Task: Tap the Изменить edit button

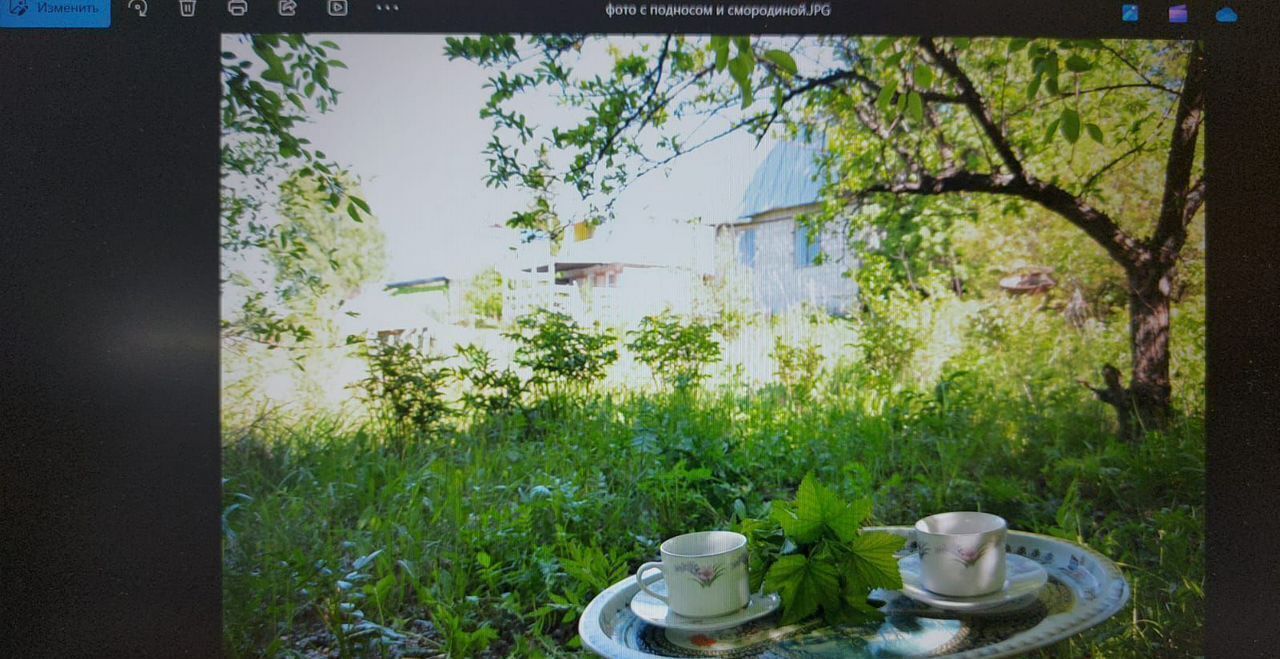Action: tap(55, 8)
